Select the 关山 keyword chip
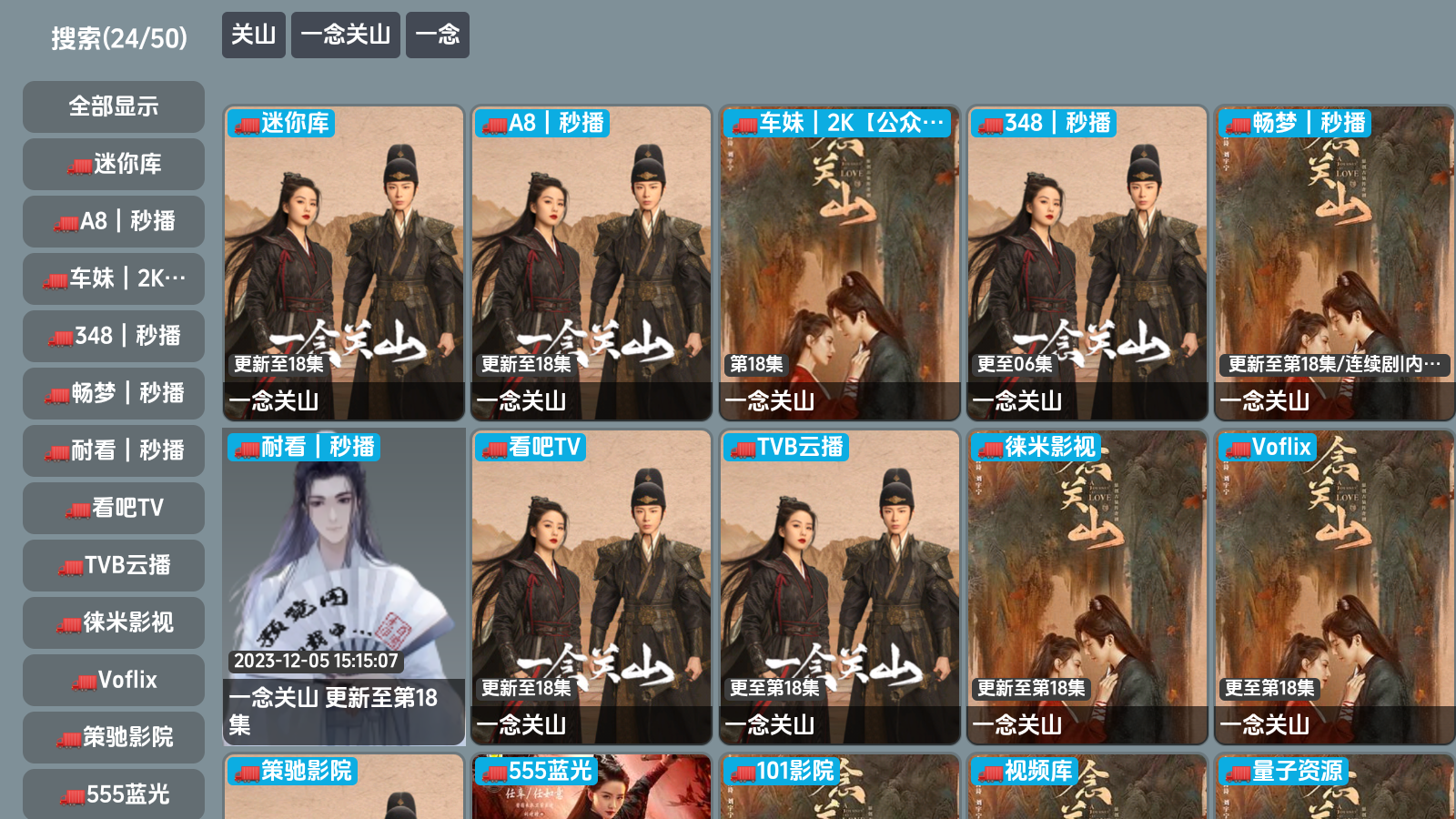1456x819 pixels. click(x=253, y=35)
